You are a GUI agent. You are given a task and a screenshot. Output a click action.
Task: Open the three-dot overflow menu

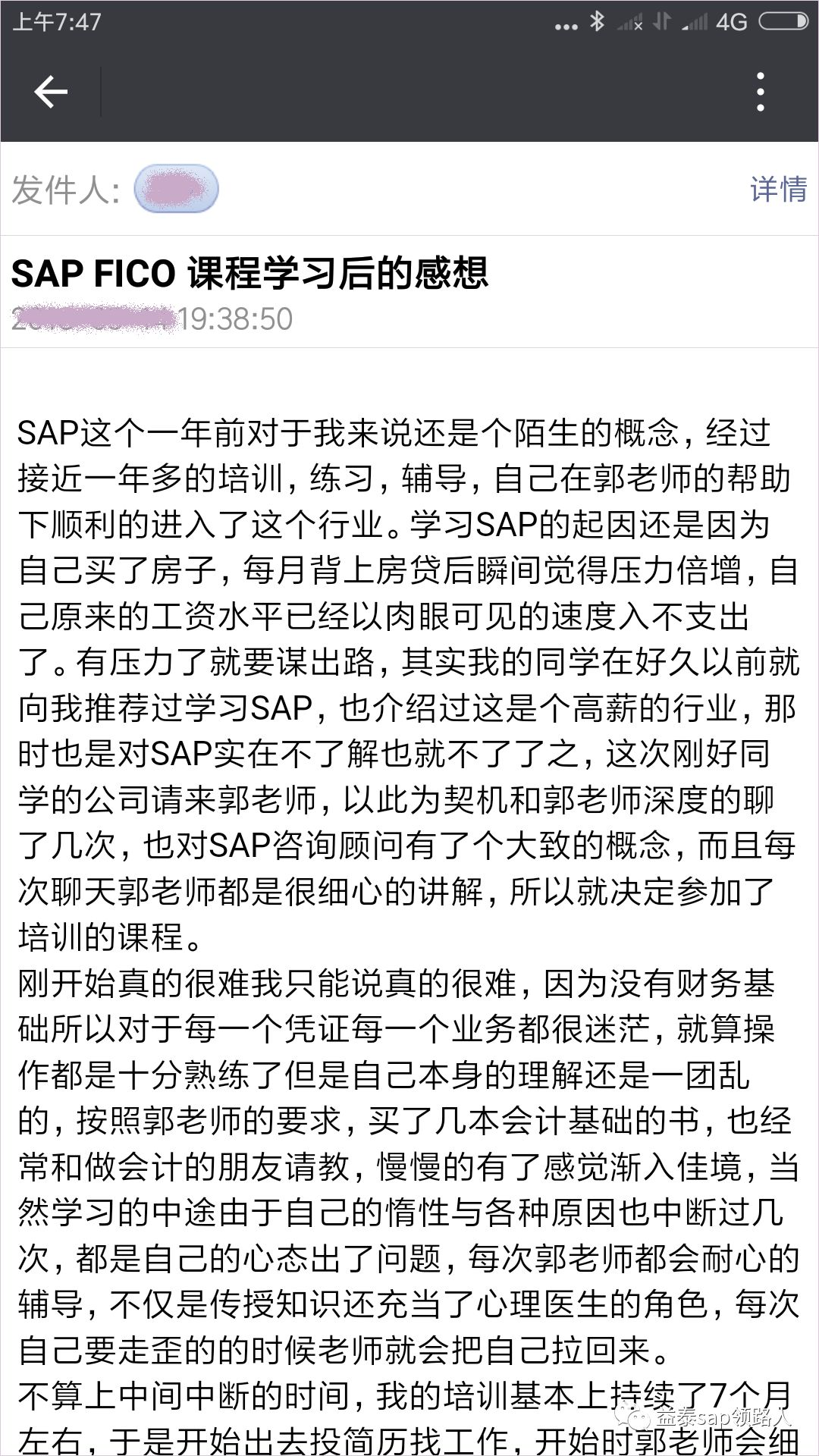click(761, 93)
